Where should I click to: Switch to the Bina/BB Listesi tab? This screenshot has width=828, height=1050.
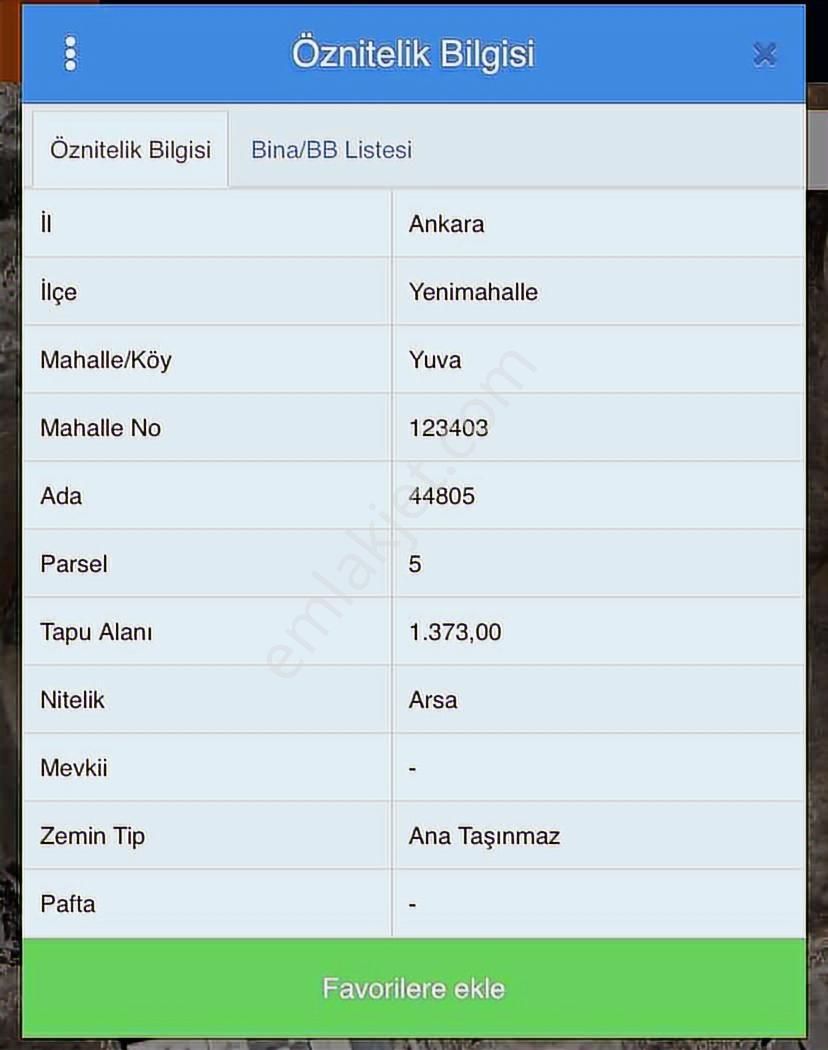330,150
